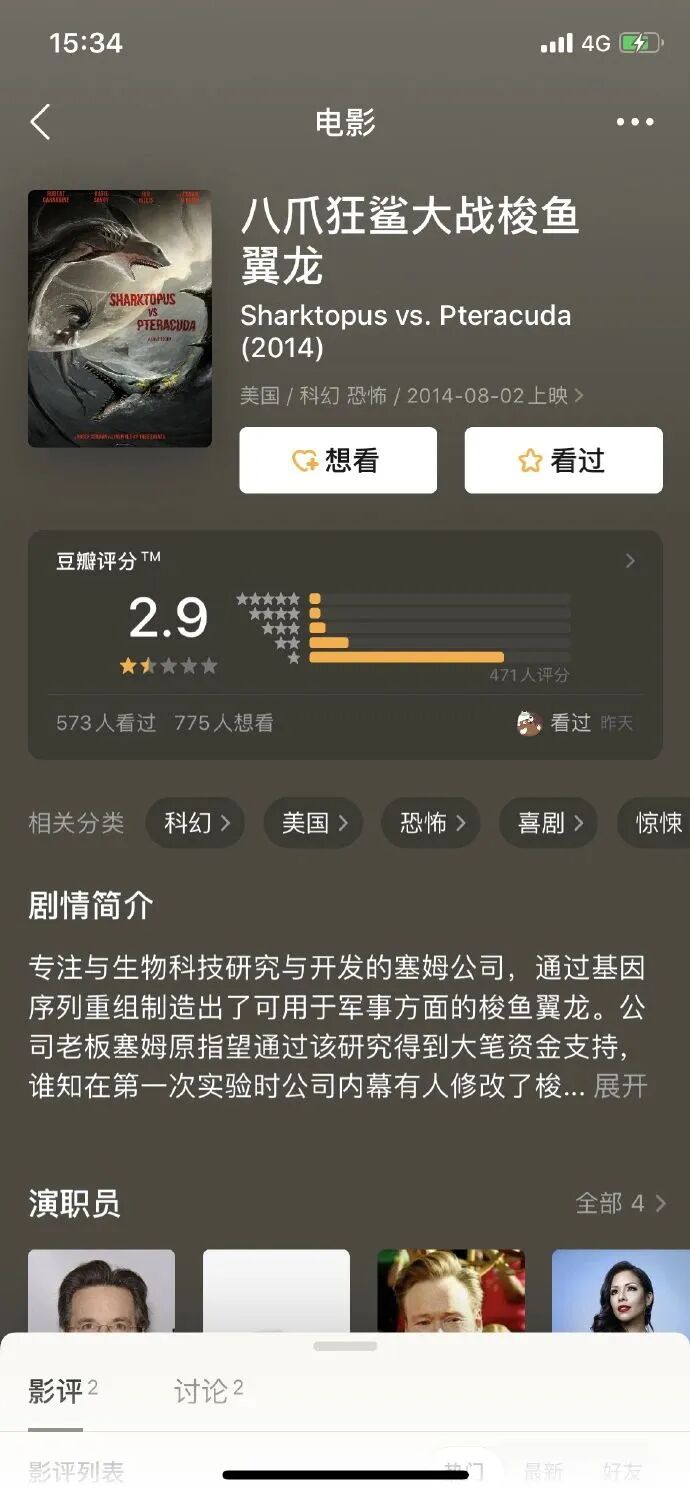Open the three-dot overflow menu

click(x=635, y=122)
